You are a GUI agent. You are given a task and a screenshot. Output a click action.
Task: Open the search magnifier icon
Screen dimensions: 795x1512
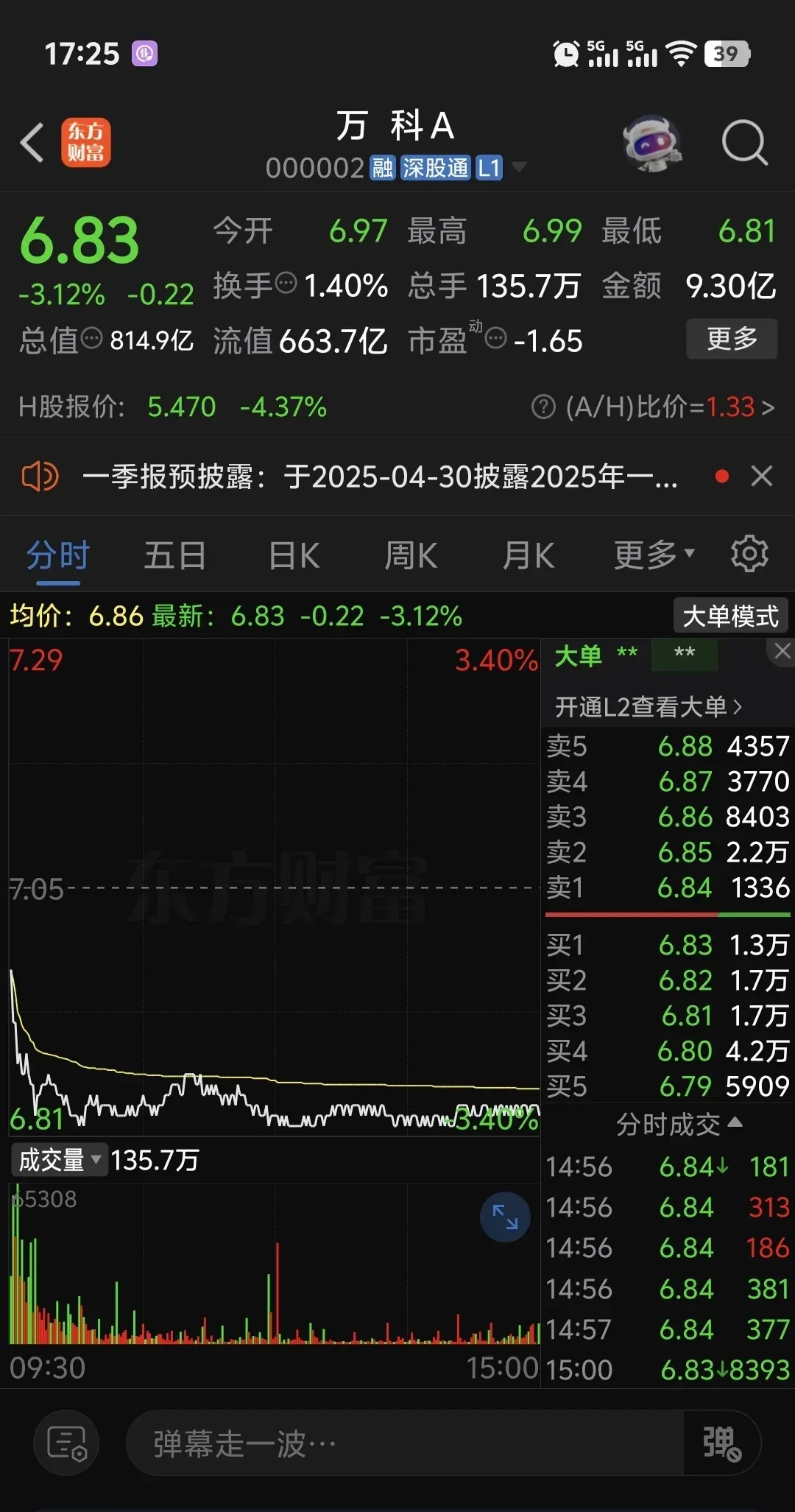744,142
